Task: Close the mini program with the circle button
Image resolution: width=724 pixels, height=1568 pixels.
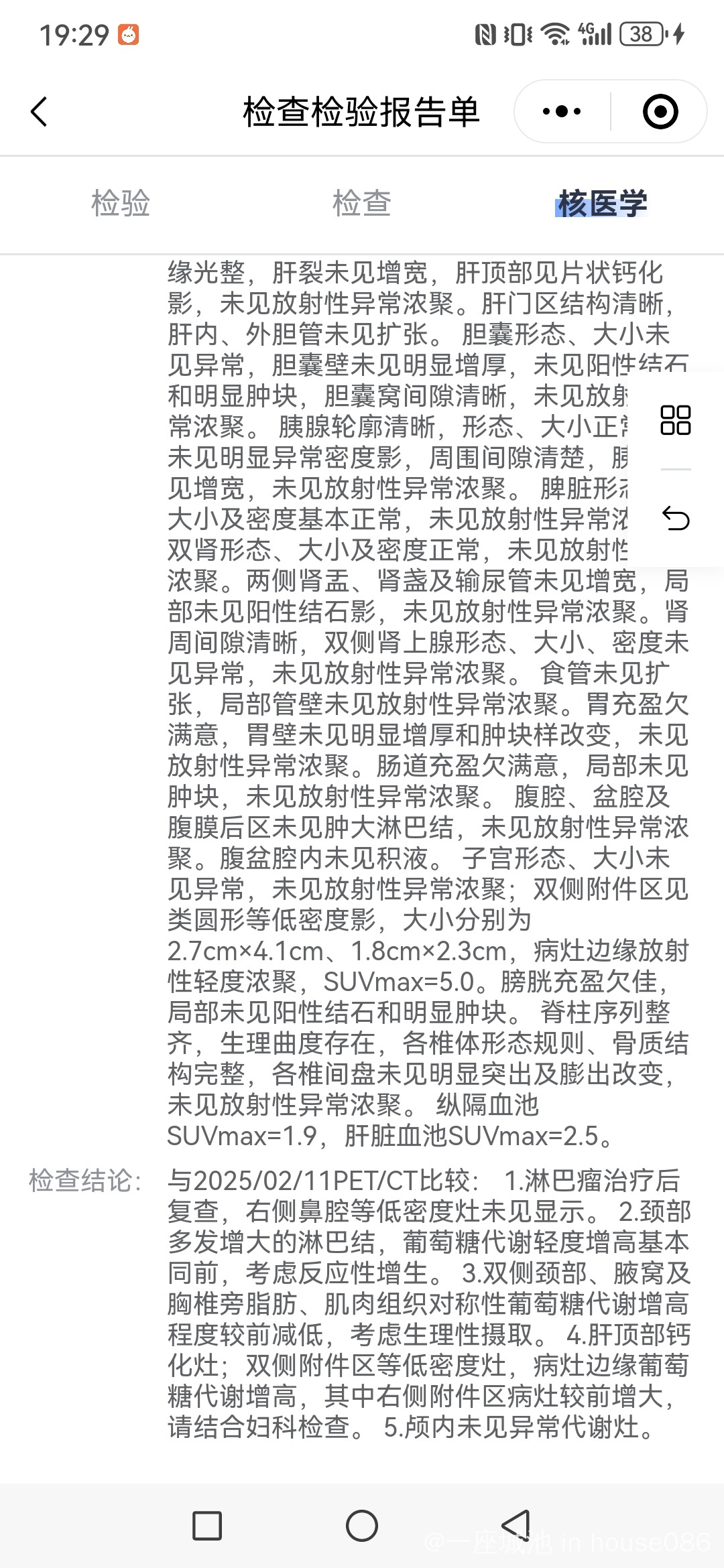Action: (x=660, y=111)
